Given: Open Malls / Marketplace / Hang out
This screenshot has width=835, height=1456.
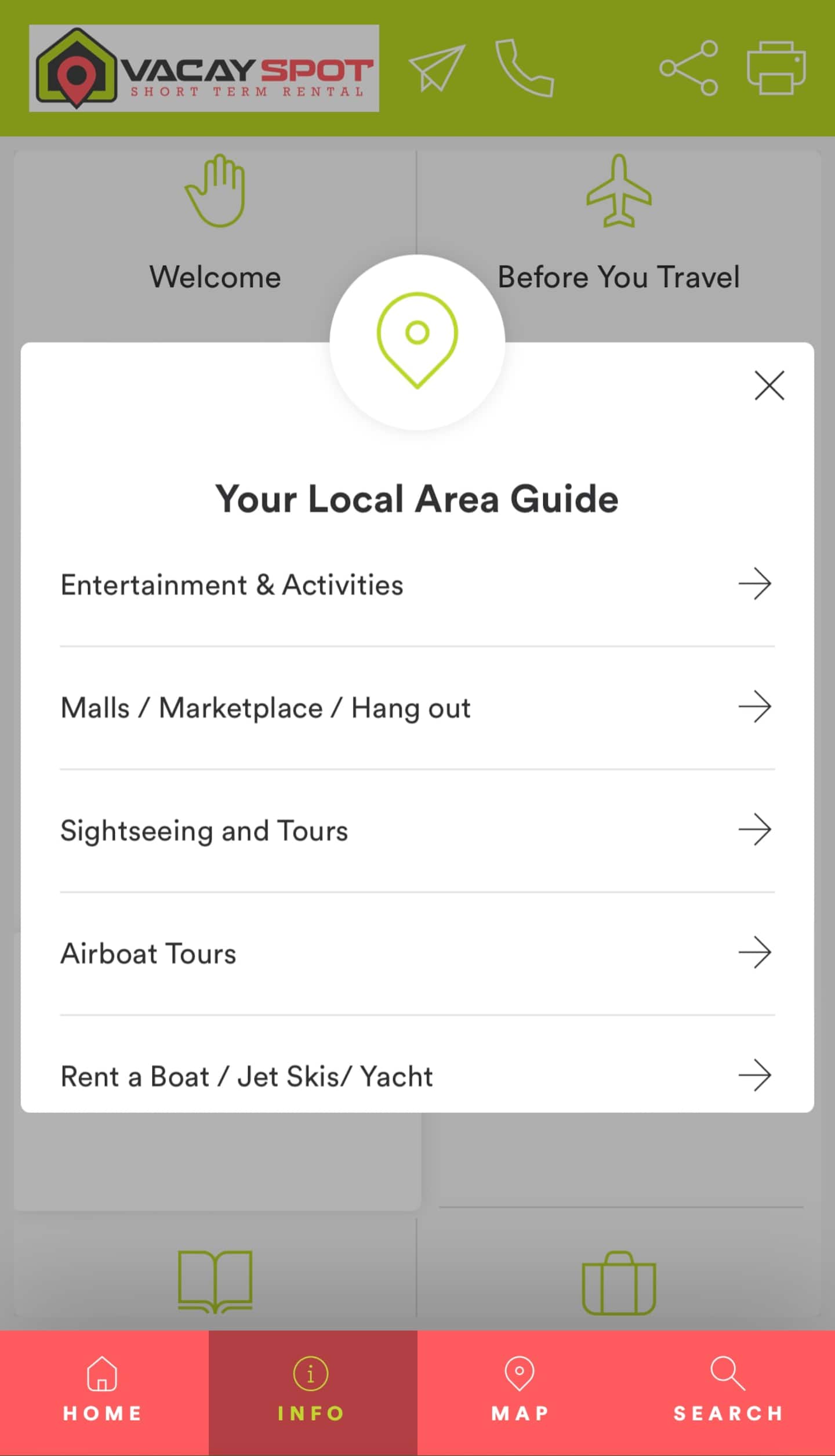Looking at the screenshot, I should click(x=417, y=707).
